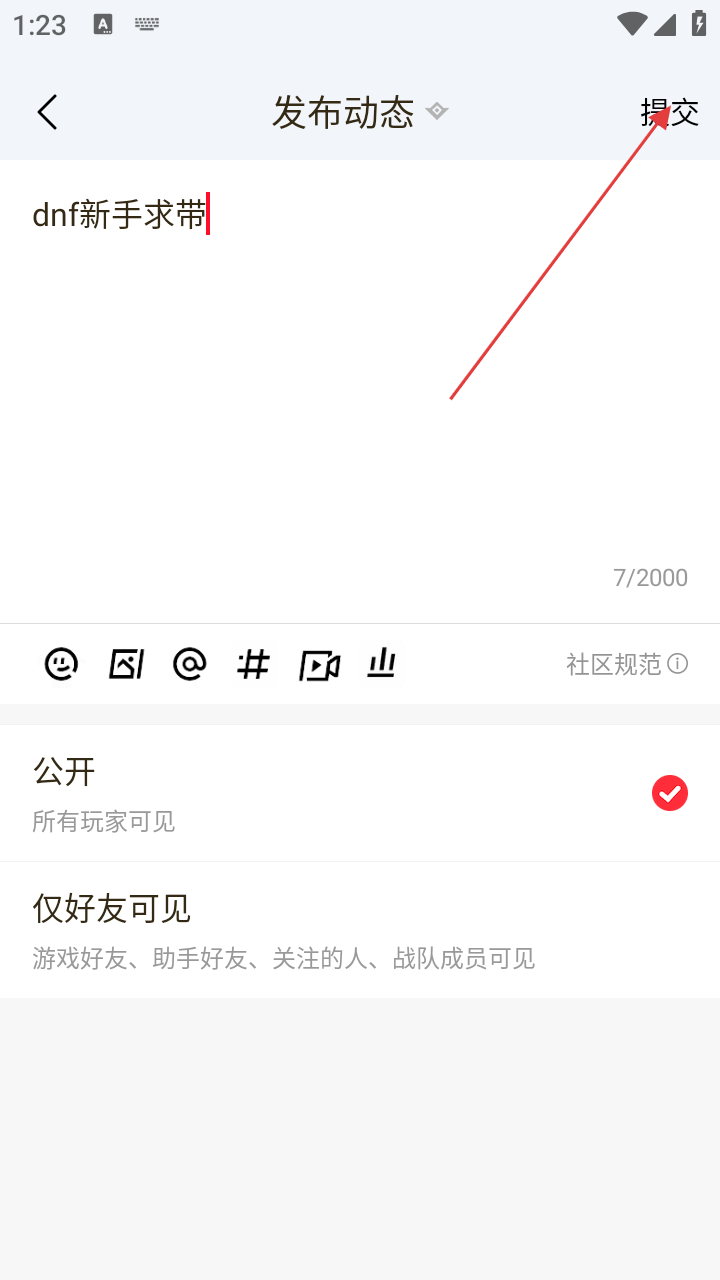This screenshot has width=720, height=1280.
Task: Go back from the 发布动态 screen
Action: tap(47, 112)
